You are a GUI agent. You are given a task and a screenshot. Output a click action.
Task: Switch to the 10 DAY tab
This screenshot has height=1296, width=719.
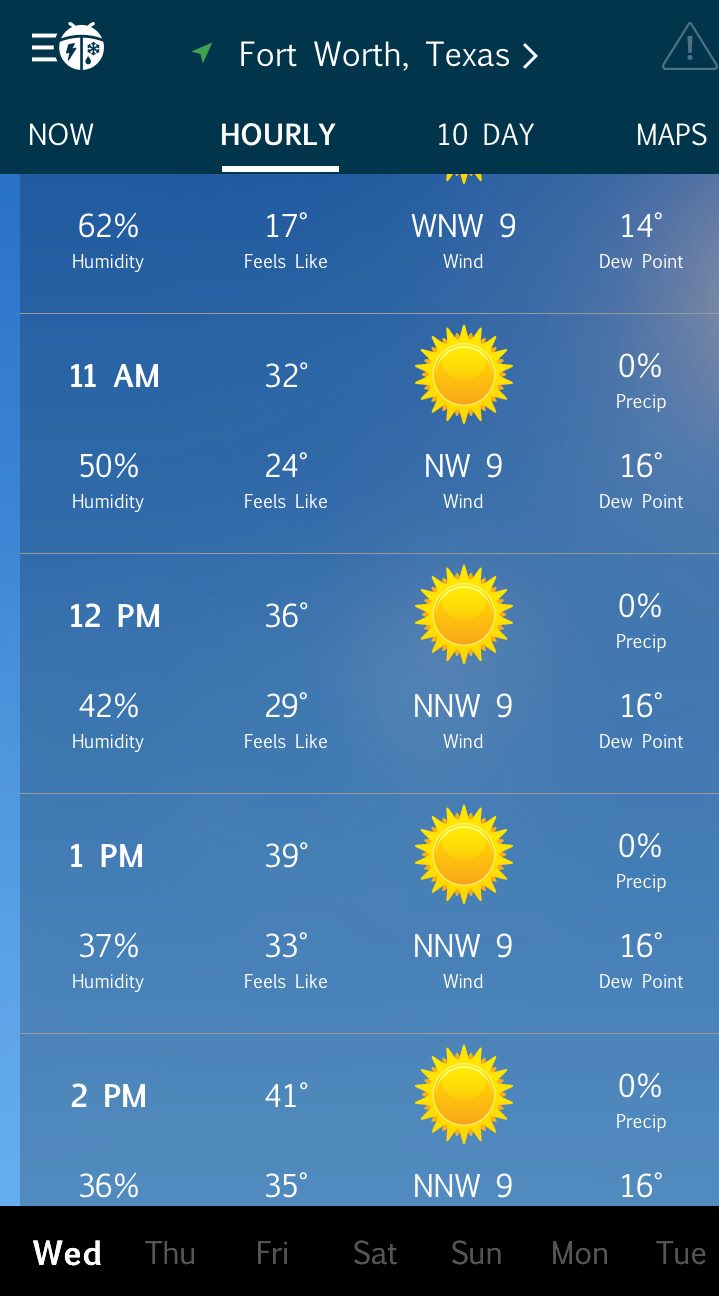485,135
